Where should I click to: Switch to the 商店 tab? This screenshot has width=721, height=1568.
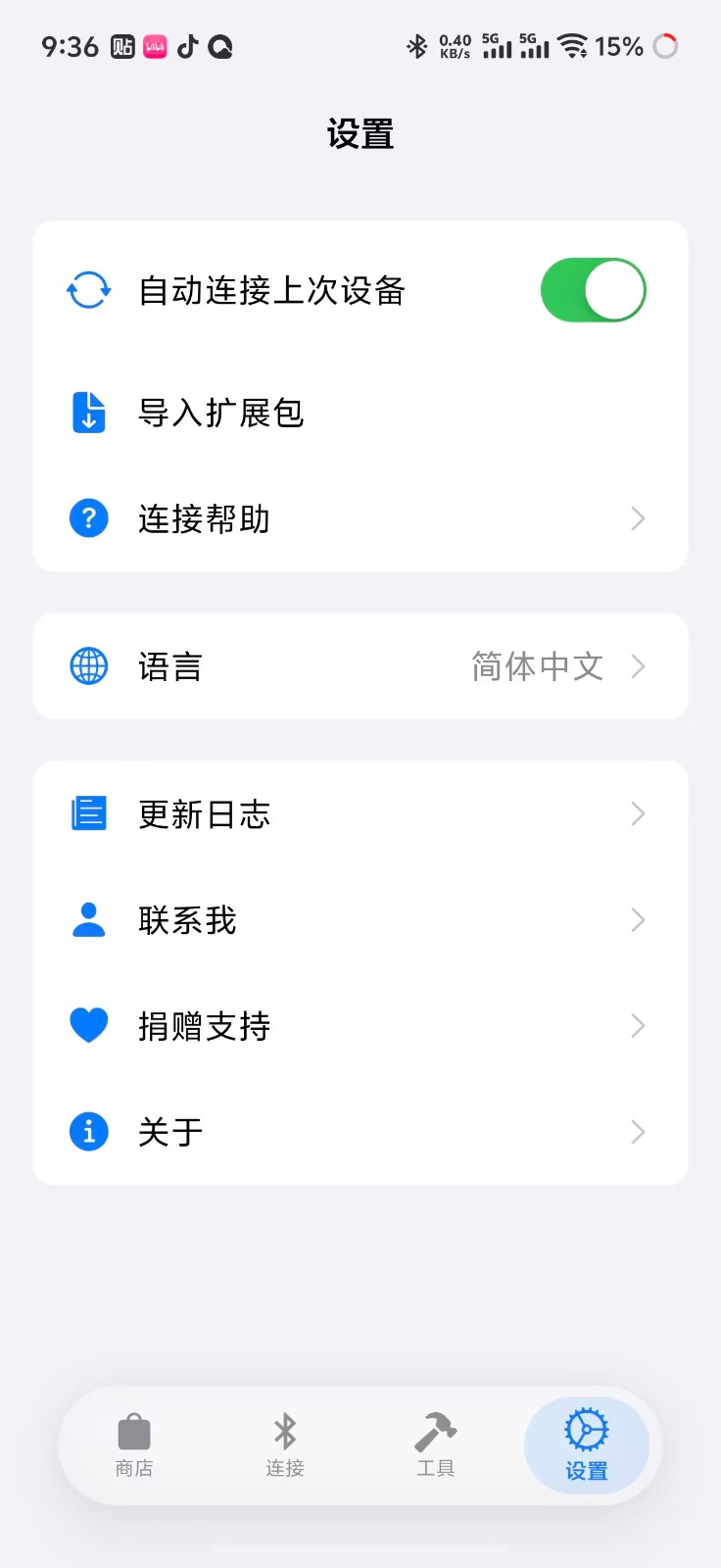coord(134,1445)
